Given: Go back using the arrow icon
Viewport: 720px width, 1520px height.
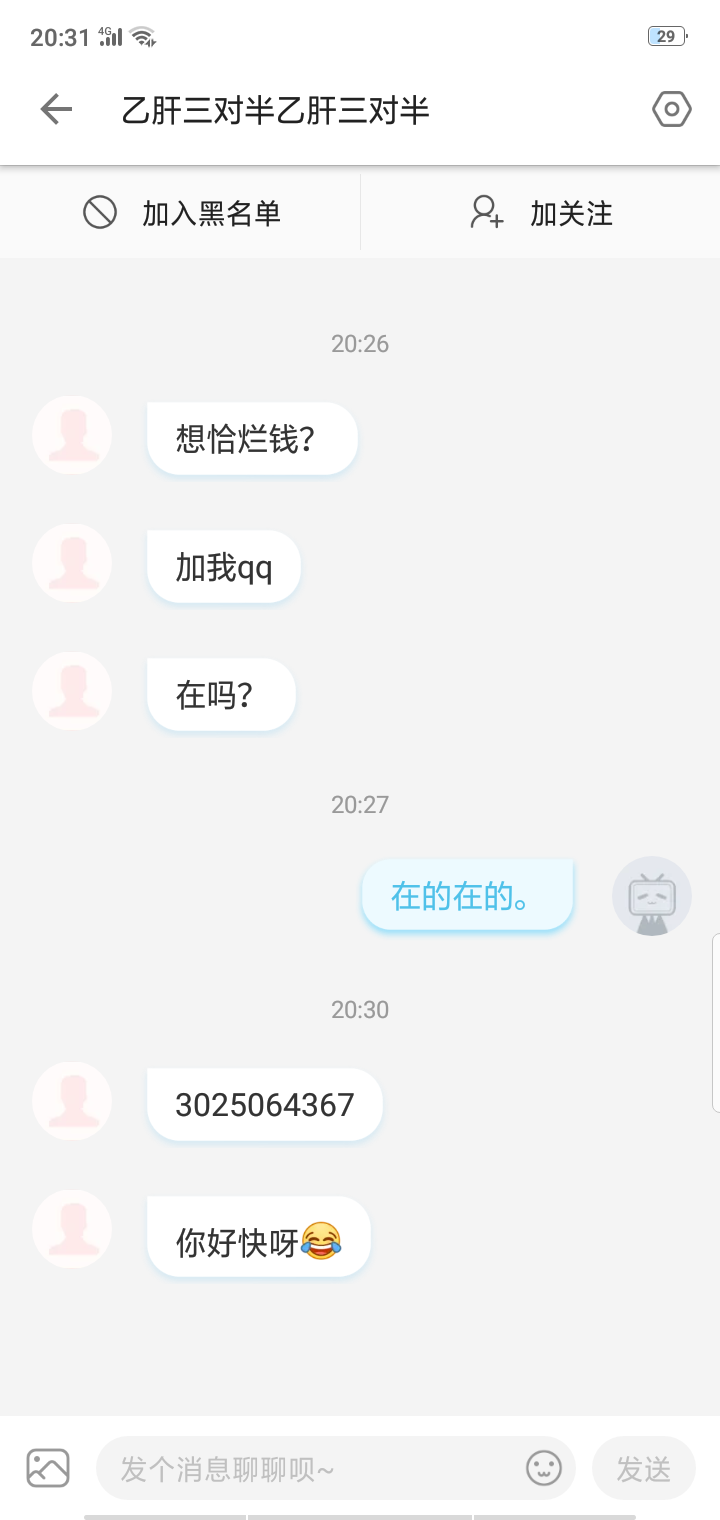Looking at the screenshot, I should 56,109.
